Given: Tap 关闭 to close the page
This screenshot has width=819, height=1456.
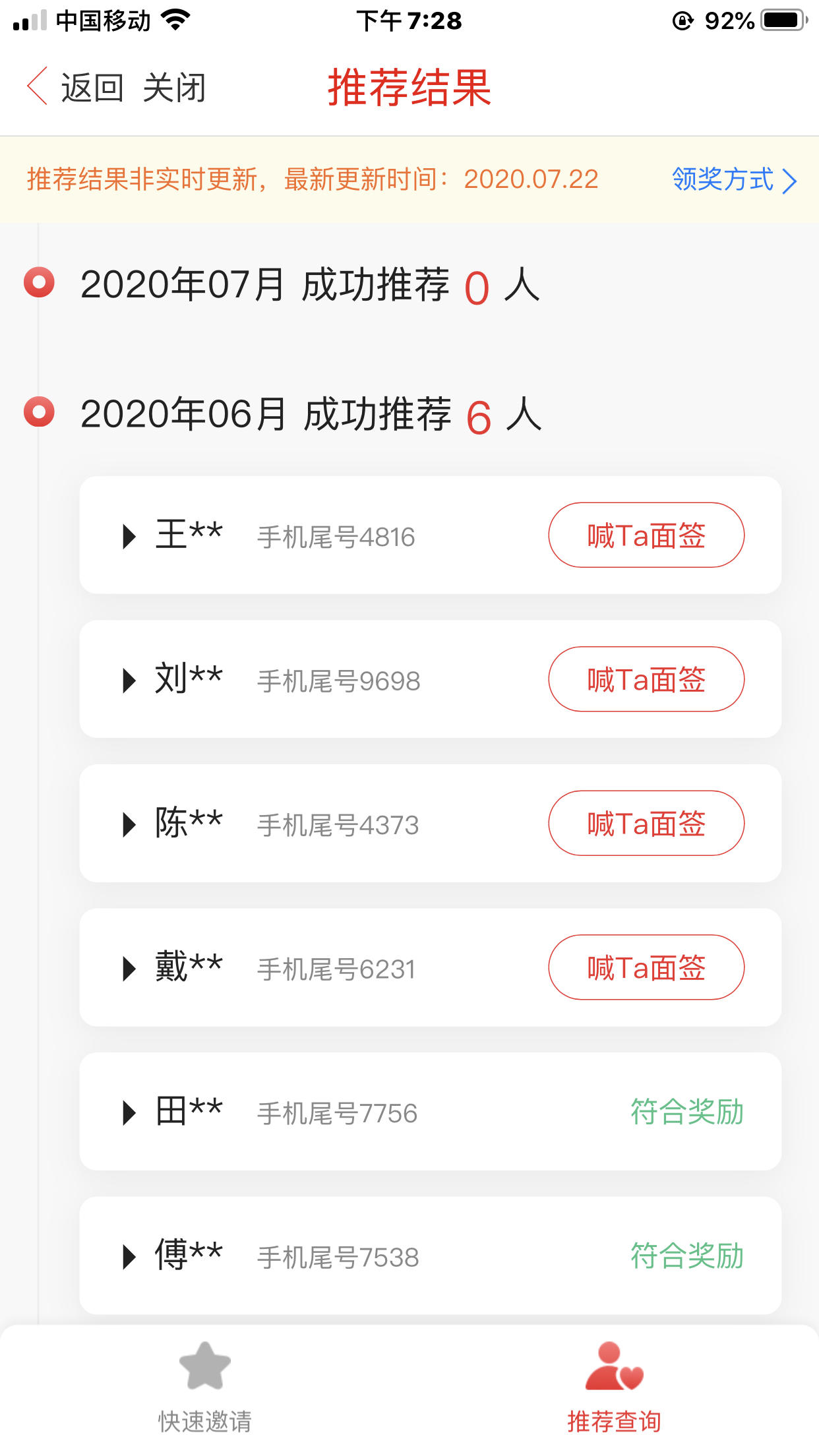Looking at the screenshot, I should (x=174, y=88).
